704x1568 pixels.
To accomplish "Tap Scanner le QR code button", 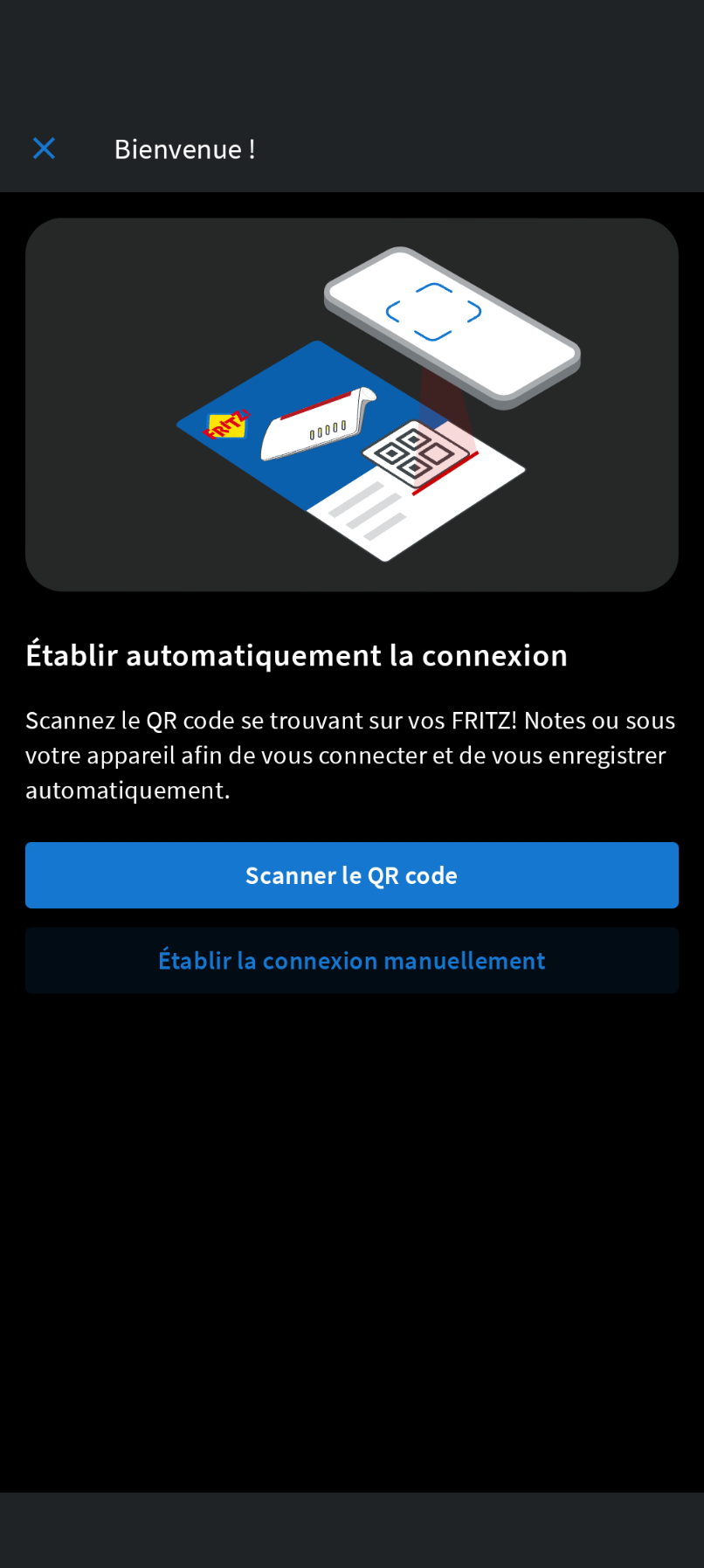I will [352, 875].
